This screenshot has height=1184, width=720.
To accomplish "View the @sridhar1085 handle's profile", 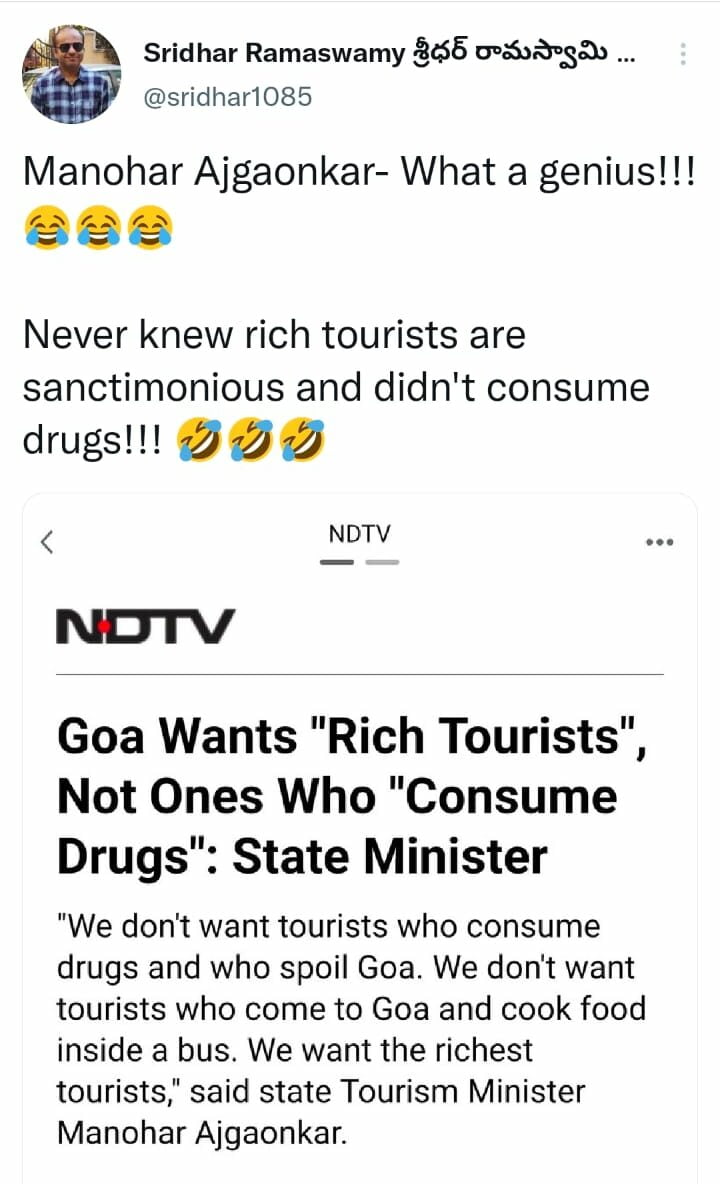I will tap(228, 96).
